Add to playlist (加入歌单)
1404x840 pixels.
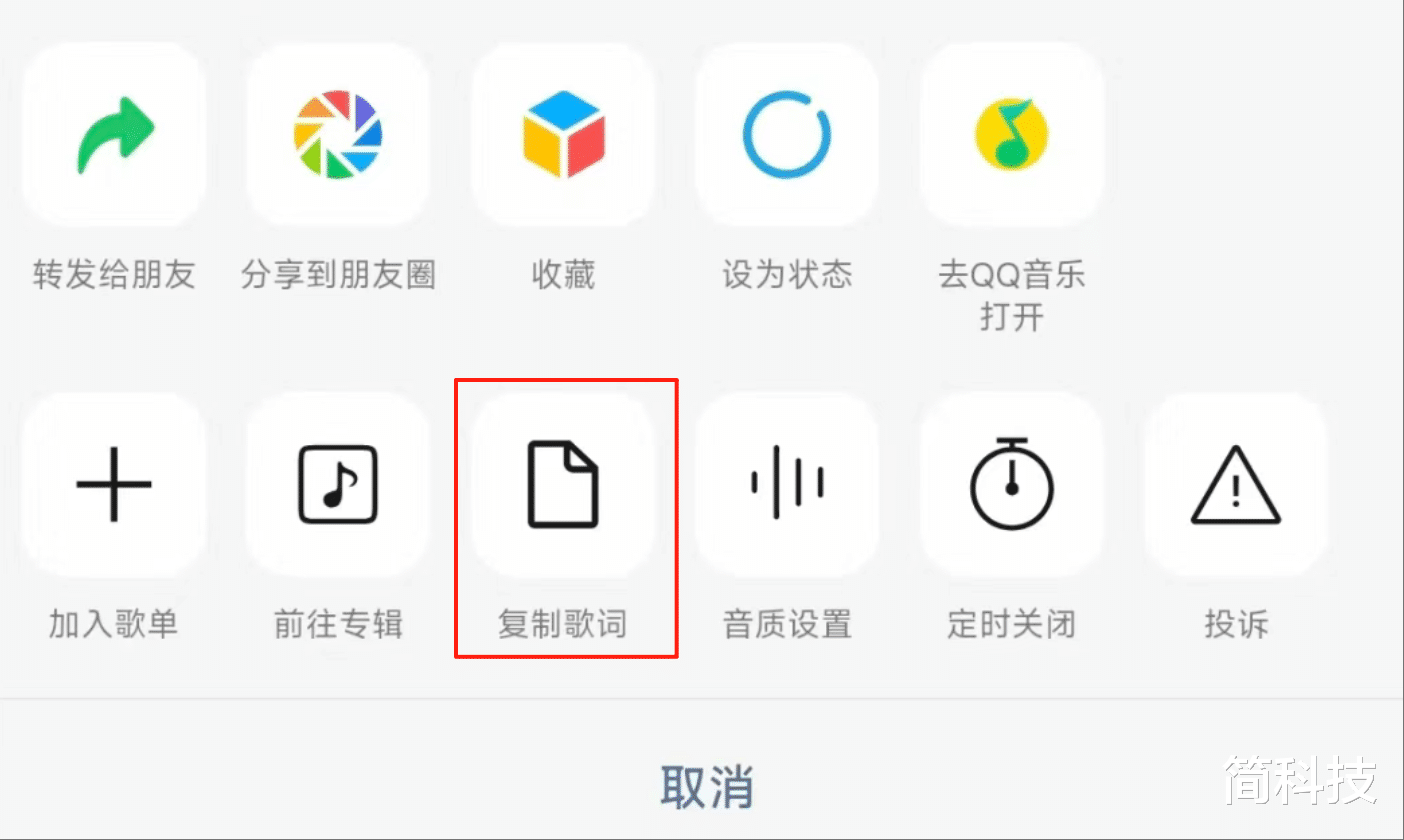114,484
